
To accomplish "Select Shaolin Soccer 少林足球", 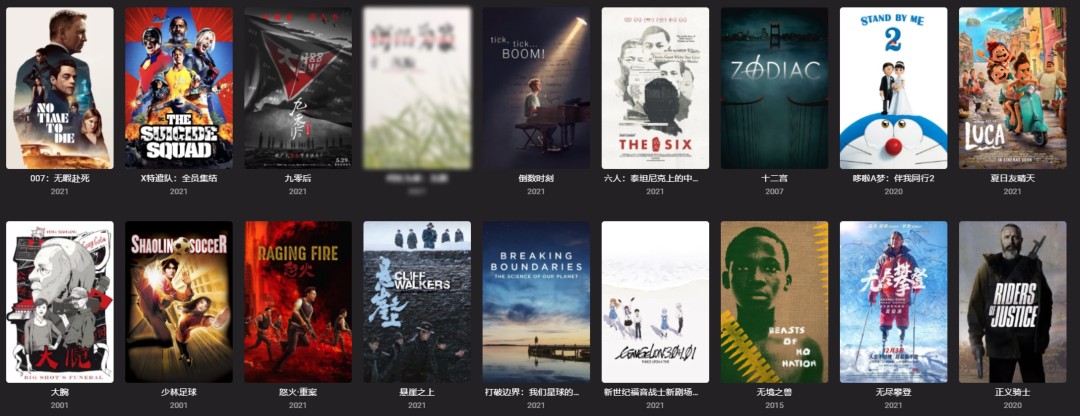I will (x=178, y=301).
